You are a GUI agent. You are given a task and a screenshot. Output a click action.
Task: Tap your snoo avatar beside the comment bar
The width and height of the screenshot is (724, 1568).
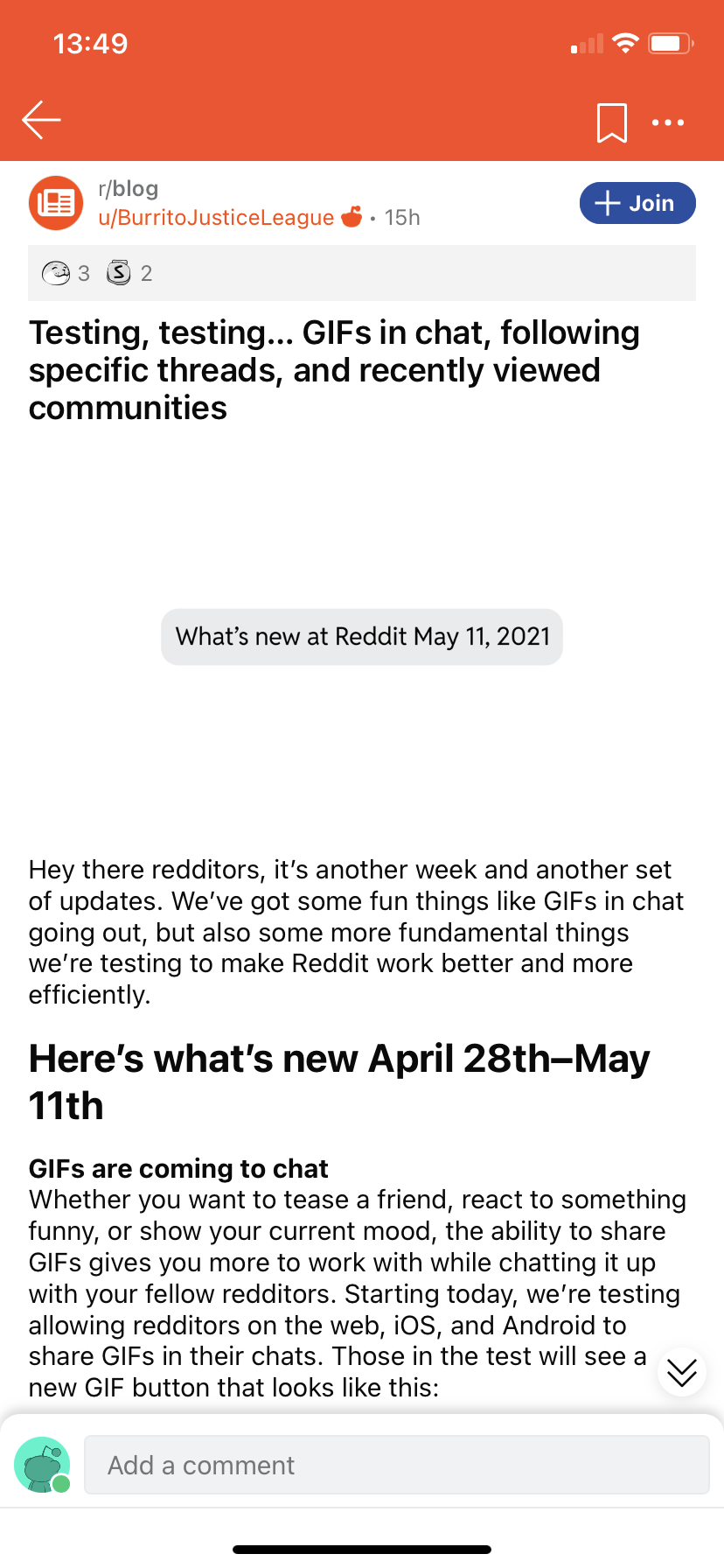coord(42,1464)
